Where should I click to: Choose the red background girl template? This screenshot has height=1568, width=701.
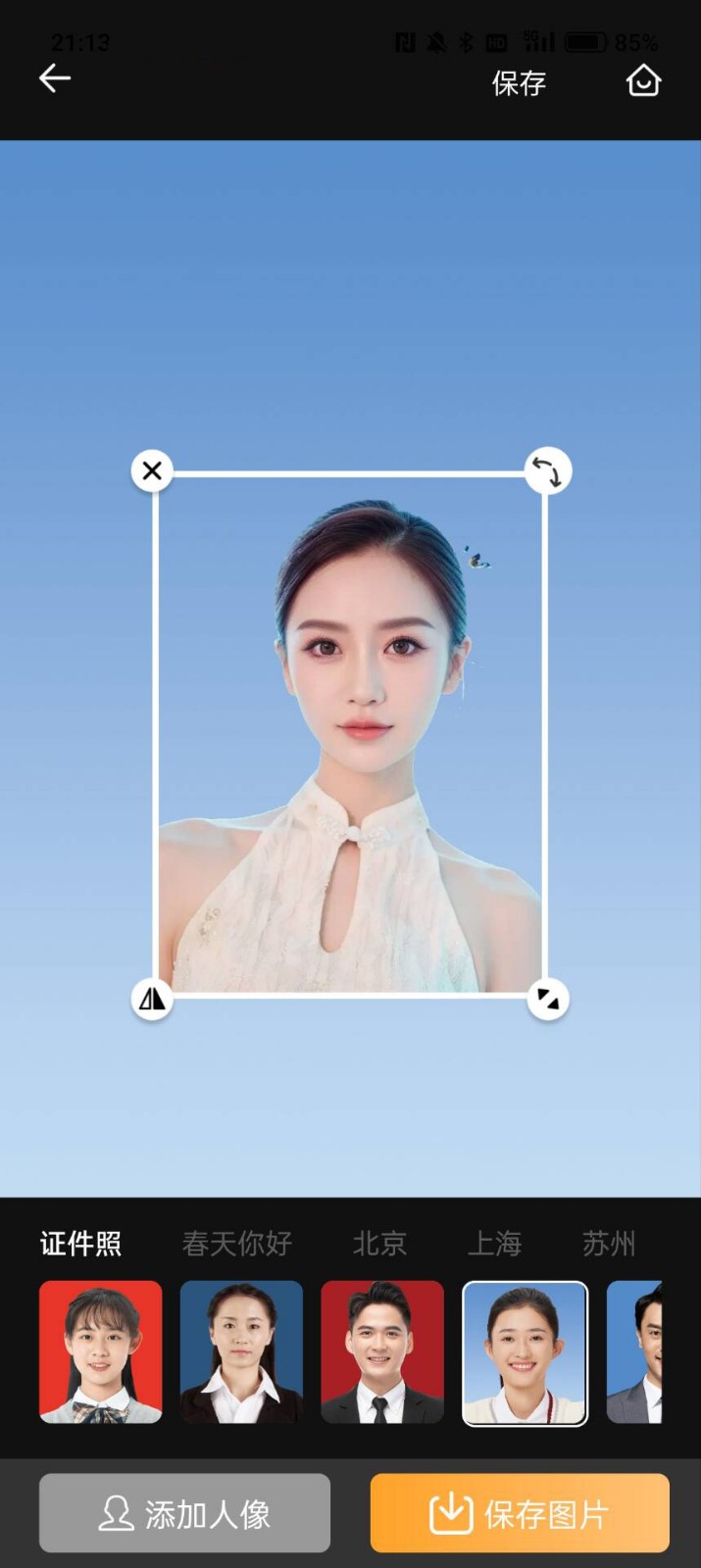(101, 1351)
